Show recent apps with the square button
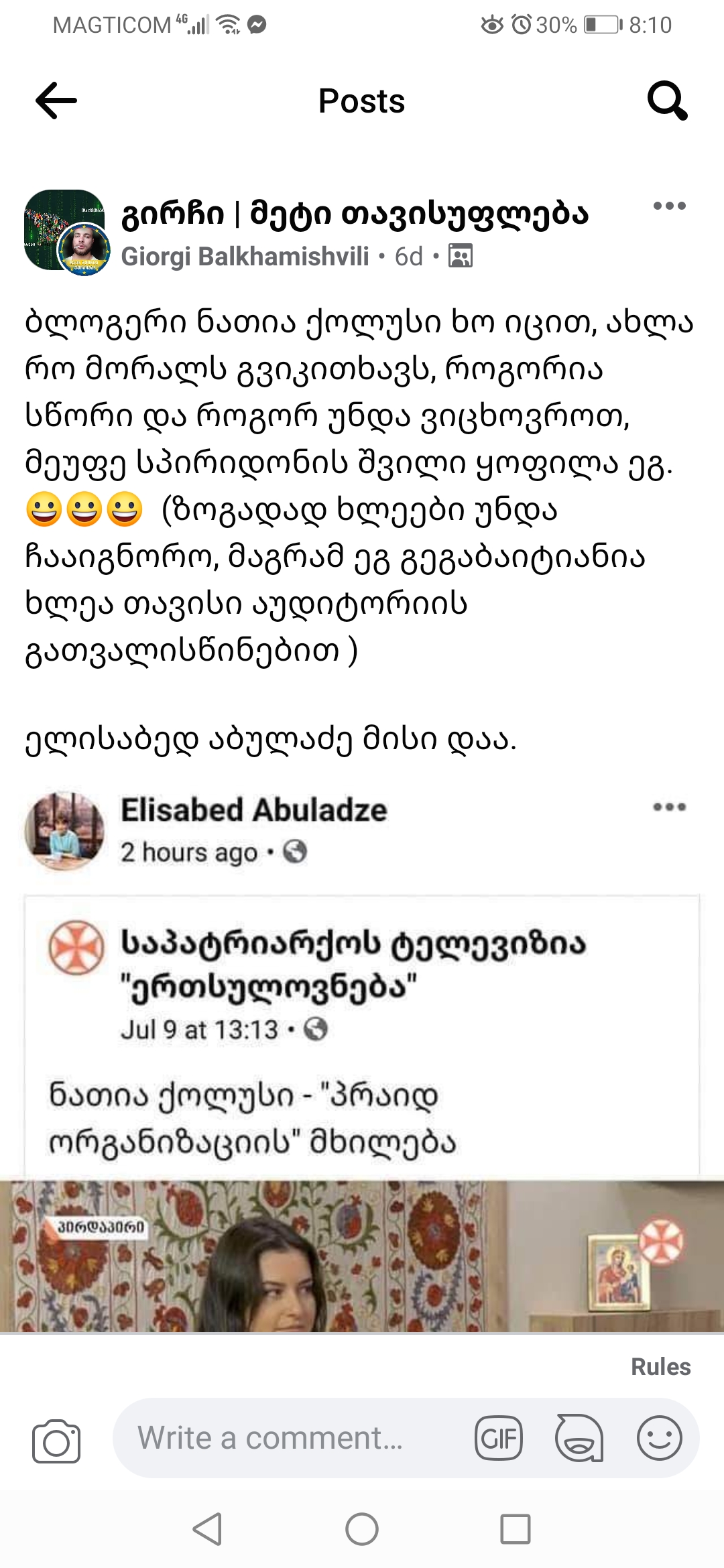724x1568 pixels. pyautogui.click(x=515, y=1529)
